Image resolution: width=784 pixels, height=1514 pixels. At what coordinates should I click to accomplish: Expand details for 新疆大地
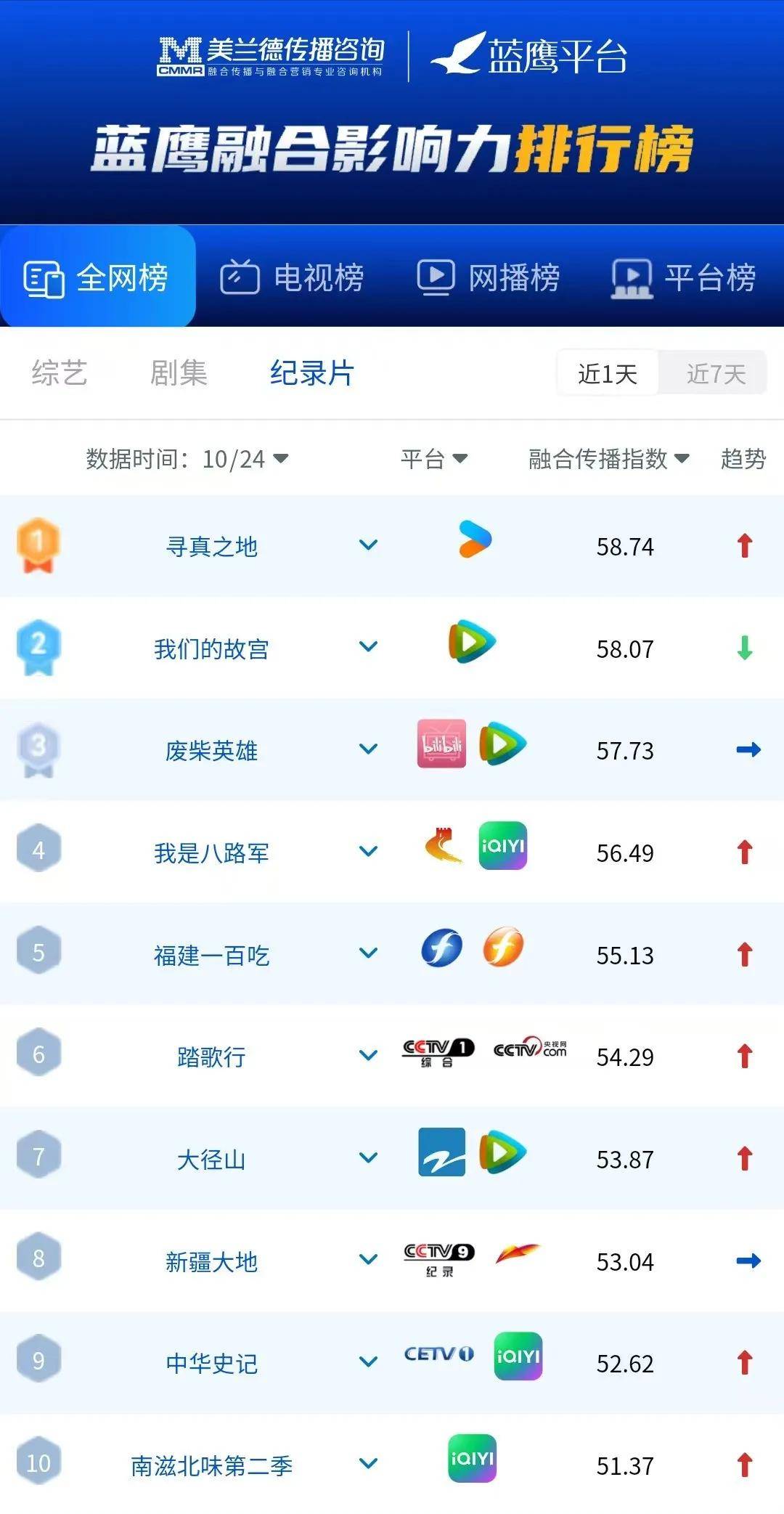(x=369, y=1260)
